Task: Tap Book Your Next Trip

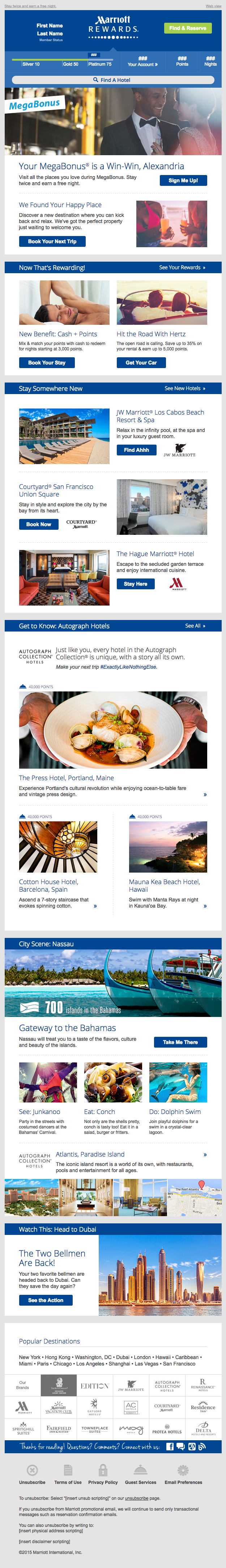Action: [52, 241]
